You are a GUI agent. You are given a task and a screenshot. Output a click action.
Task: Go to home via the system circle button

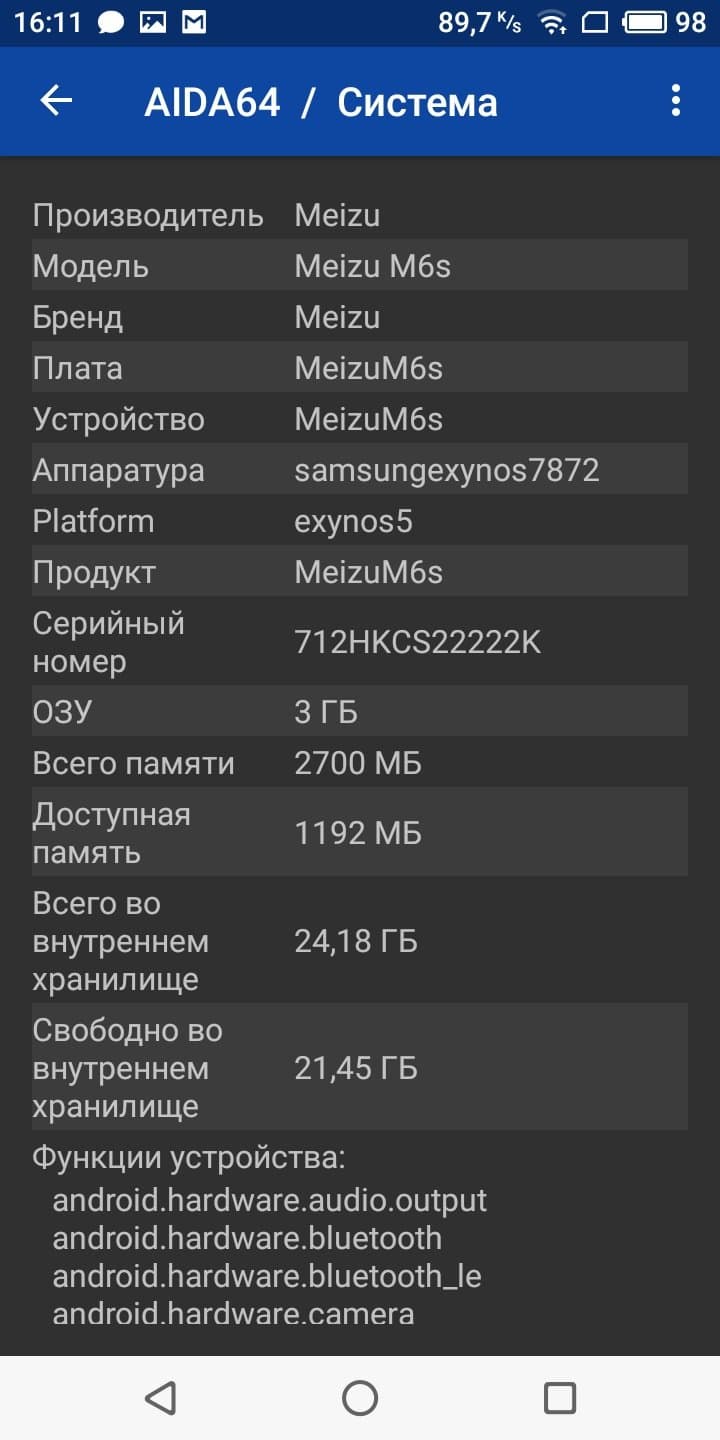coord(360,1397)
